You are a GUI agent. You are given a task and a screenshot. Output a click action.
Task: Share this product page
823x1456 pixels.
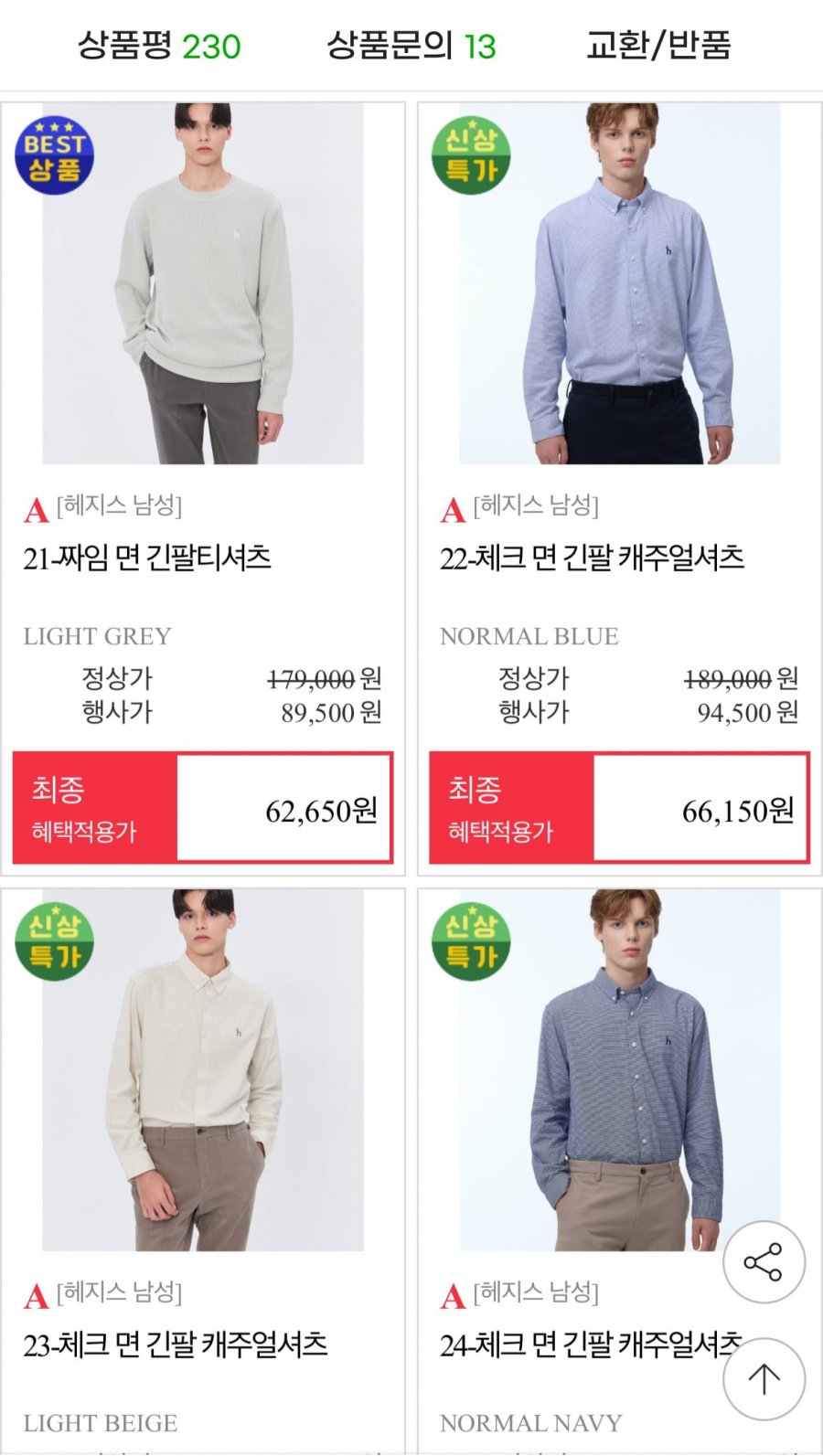764,1262
